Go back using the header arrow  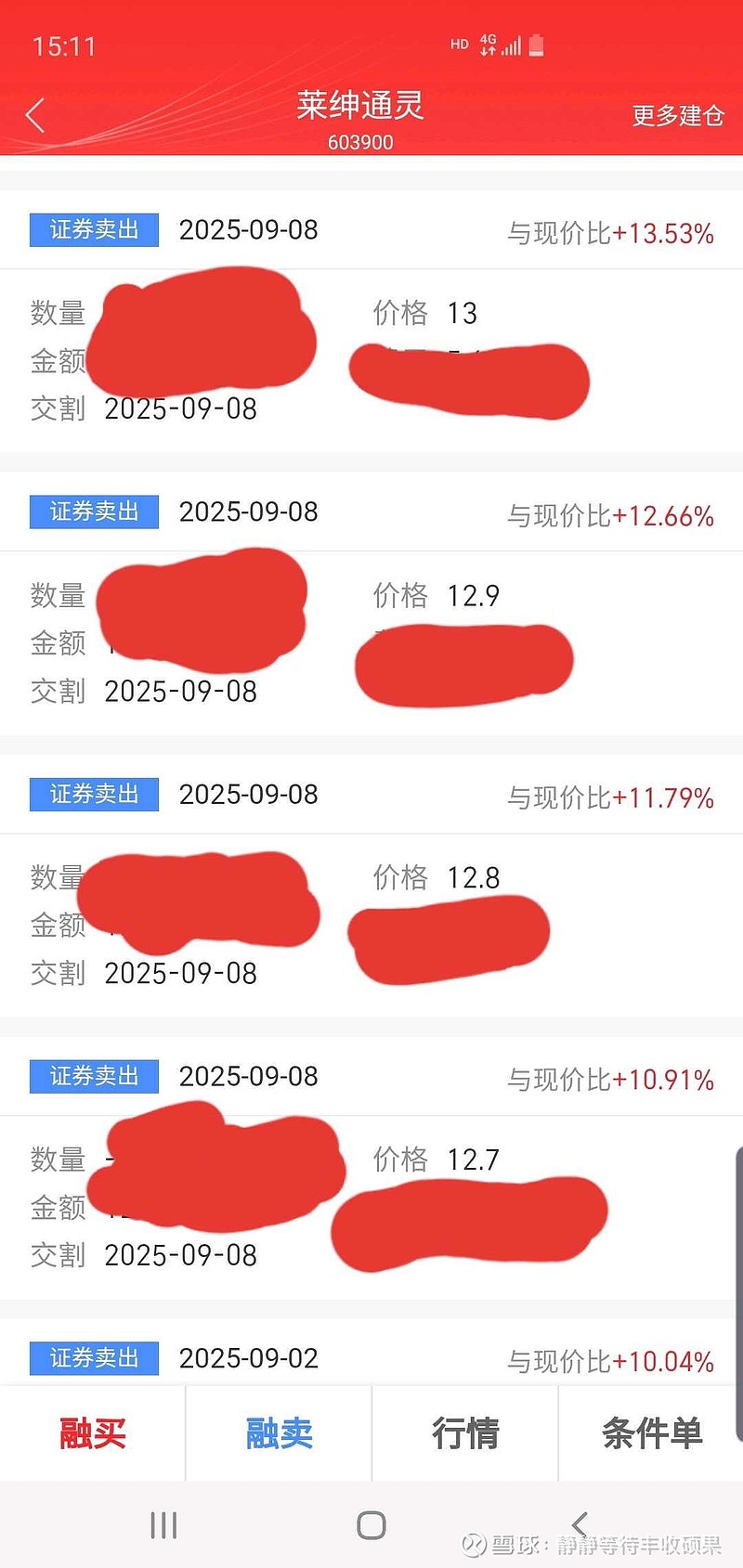(35, 116)
